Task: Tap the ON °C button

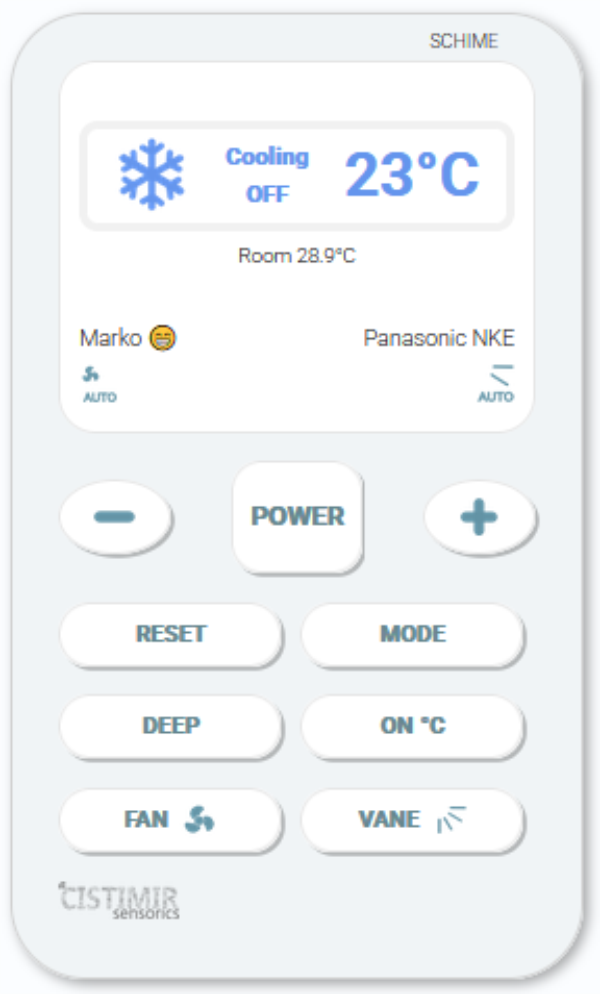Action: click(x=413, y=725)
